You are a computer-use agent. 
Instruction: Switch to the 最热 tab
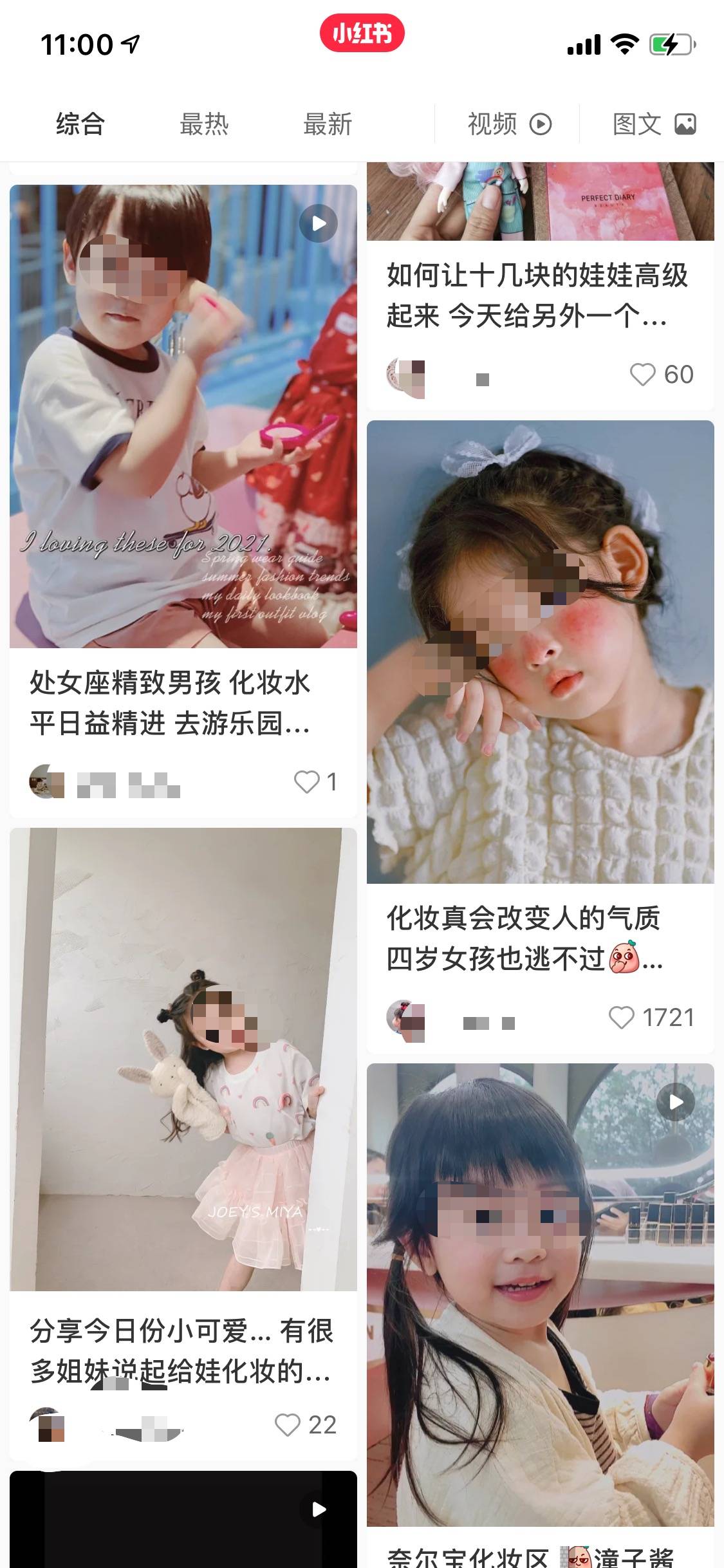coord(204,124)
